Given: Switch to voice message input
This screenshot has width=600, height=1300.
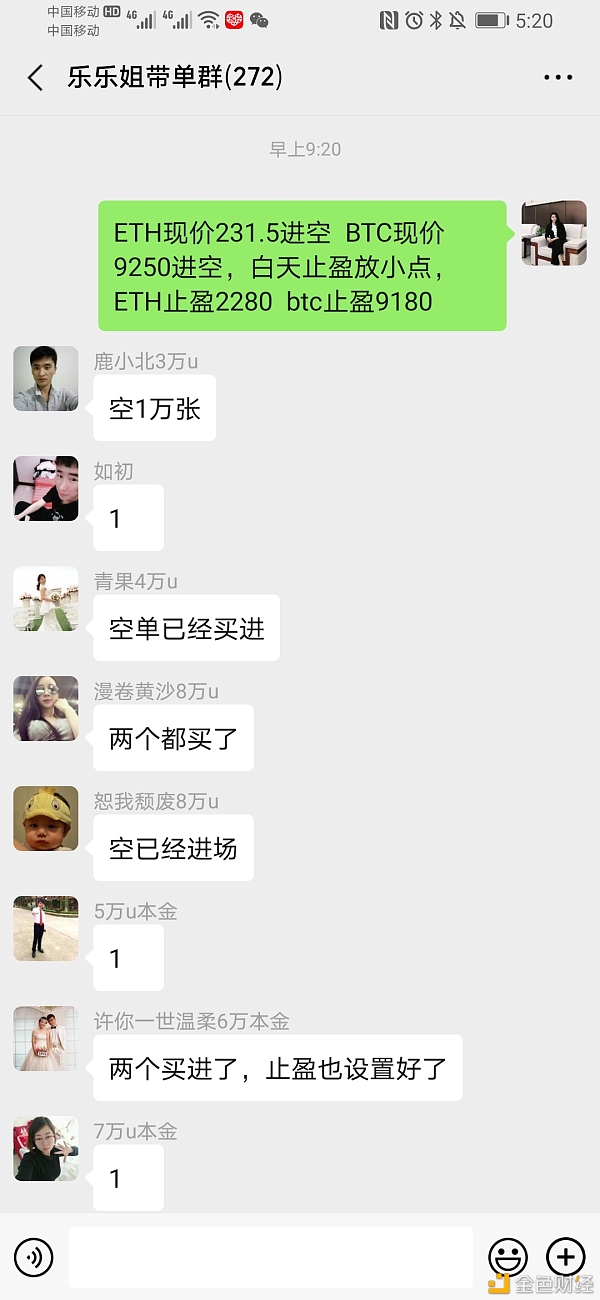Looking at the screenshot, I should pyautogui.click(x=34, y=1257).
